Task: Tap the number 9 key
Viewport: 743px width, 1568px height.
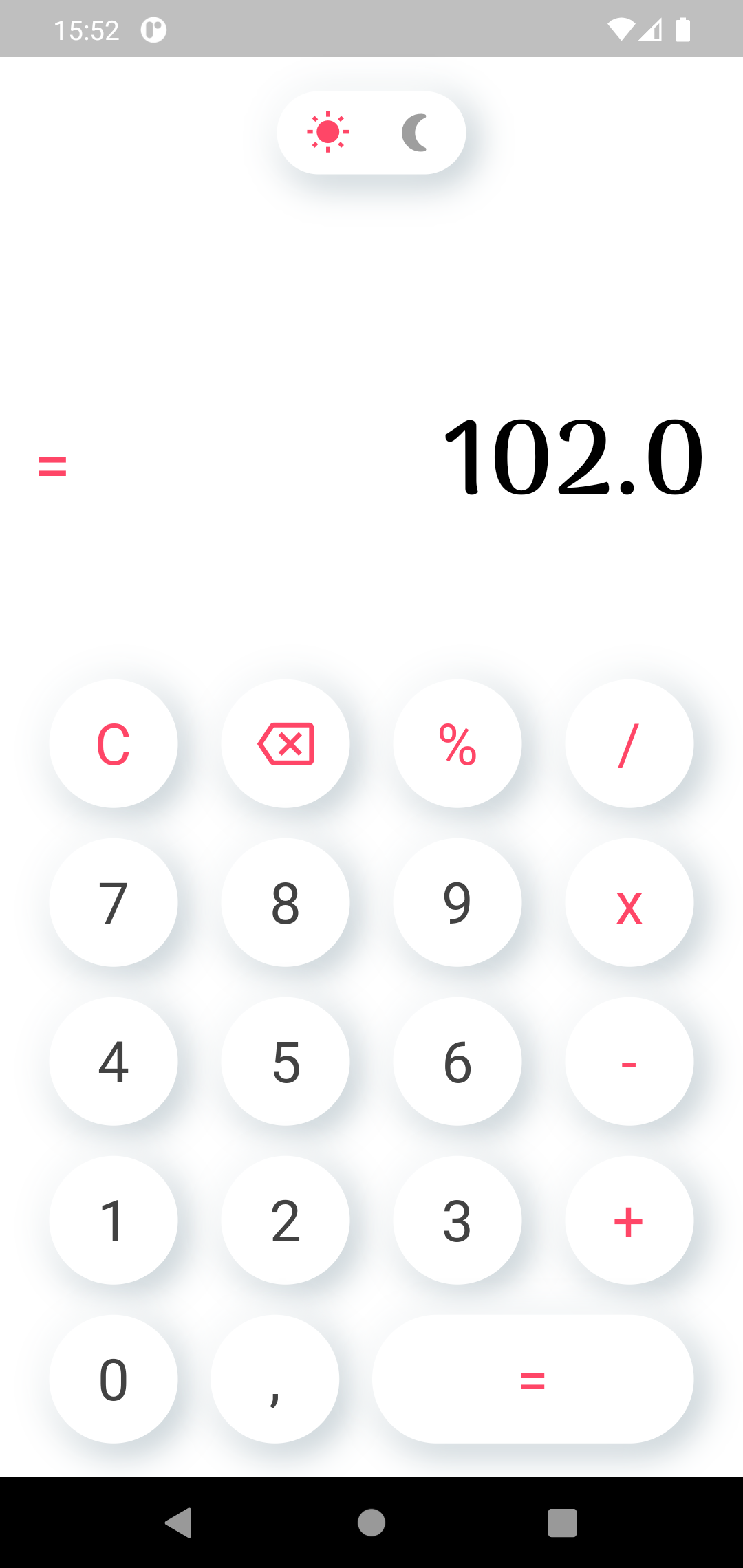Action: pyautogui.click(x=457, y=902)
